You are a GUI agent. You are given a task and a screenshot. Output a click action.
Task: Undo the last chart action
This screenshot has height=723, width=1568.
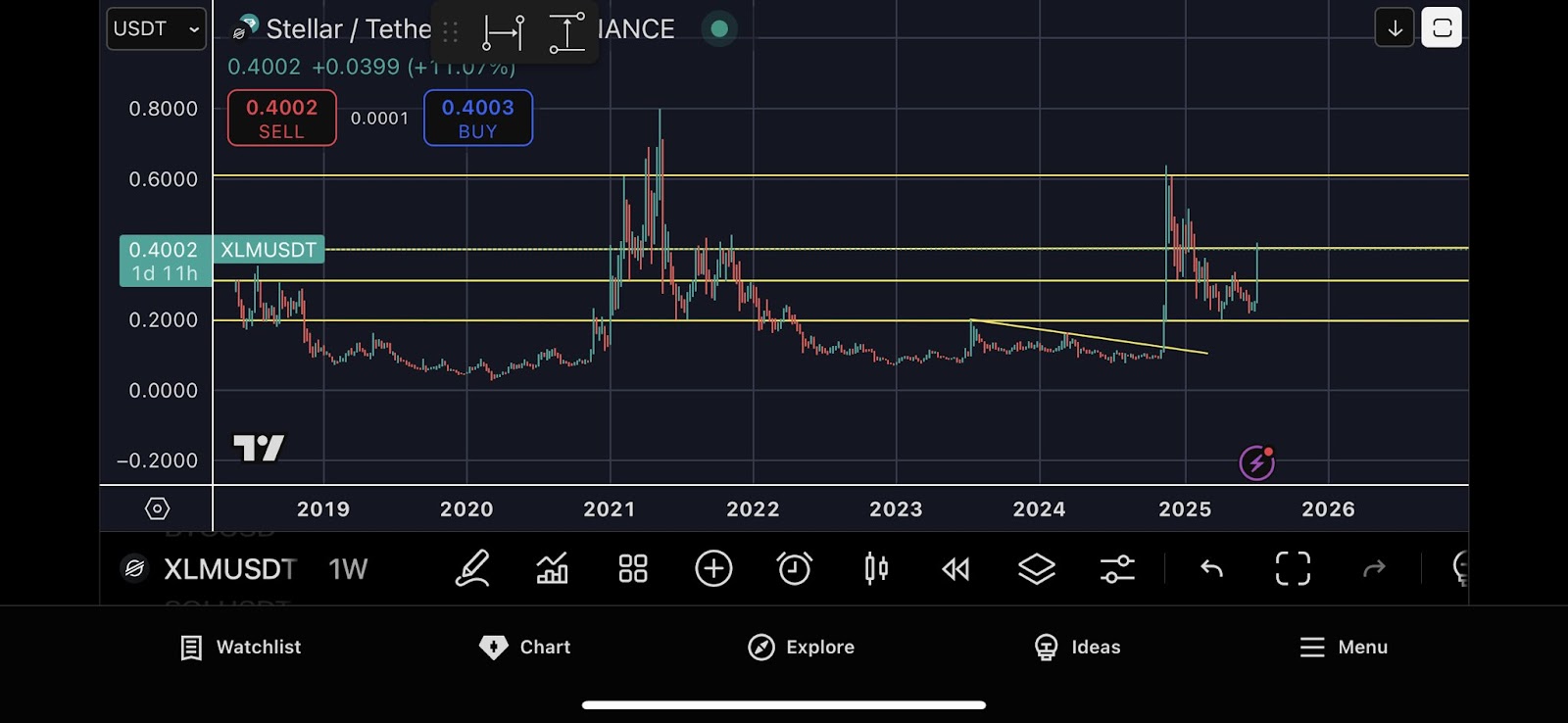pos(1212,568)
